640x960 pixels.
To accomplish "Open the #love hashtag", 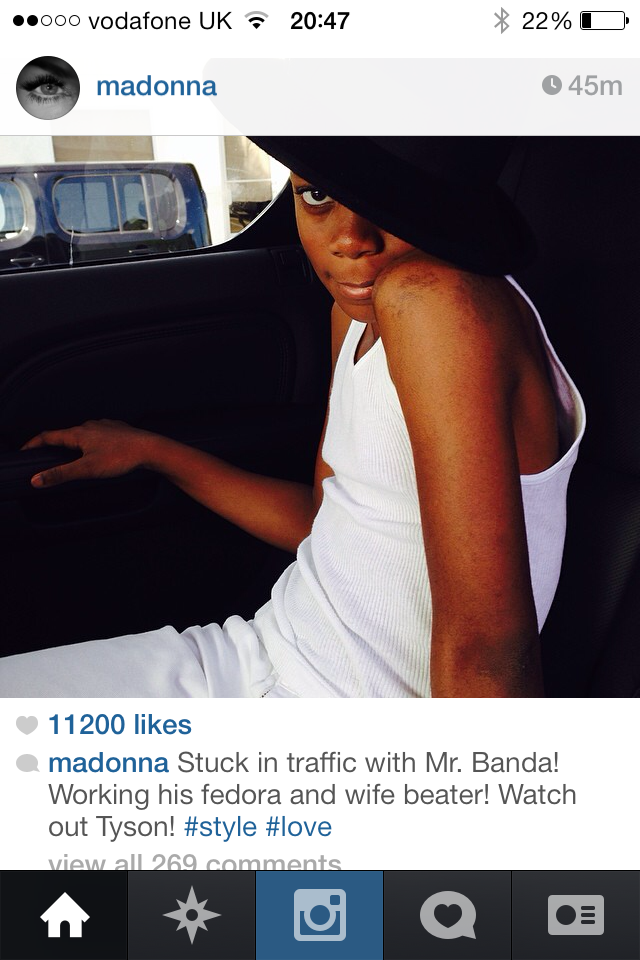I will (298, 828).
